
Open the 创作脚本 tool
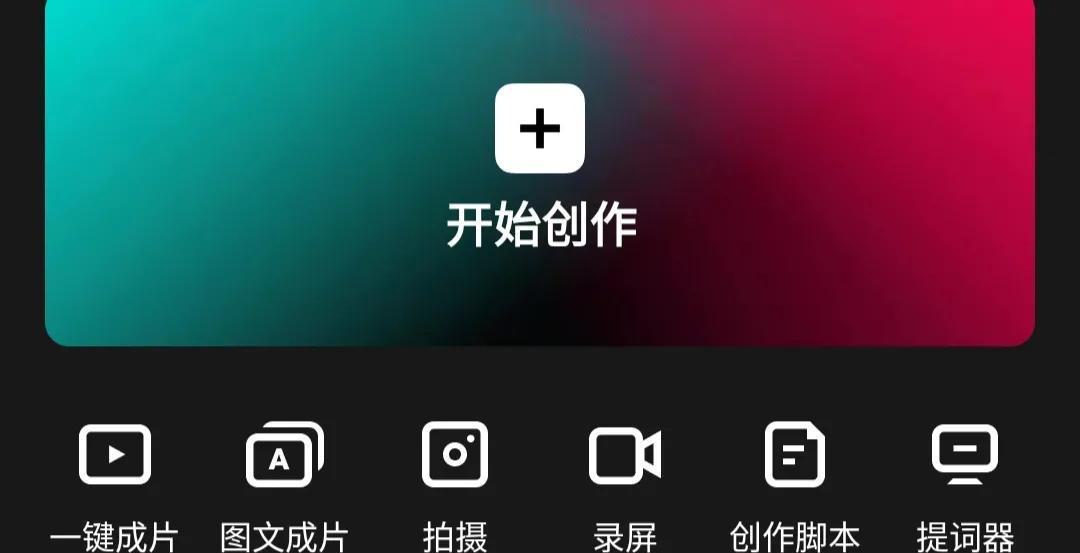795,455
